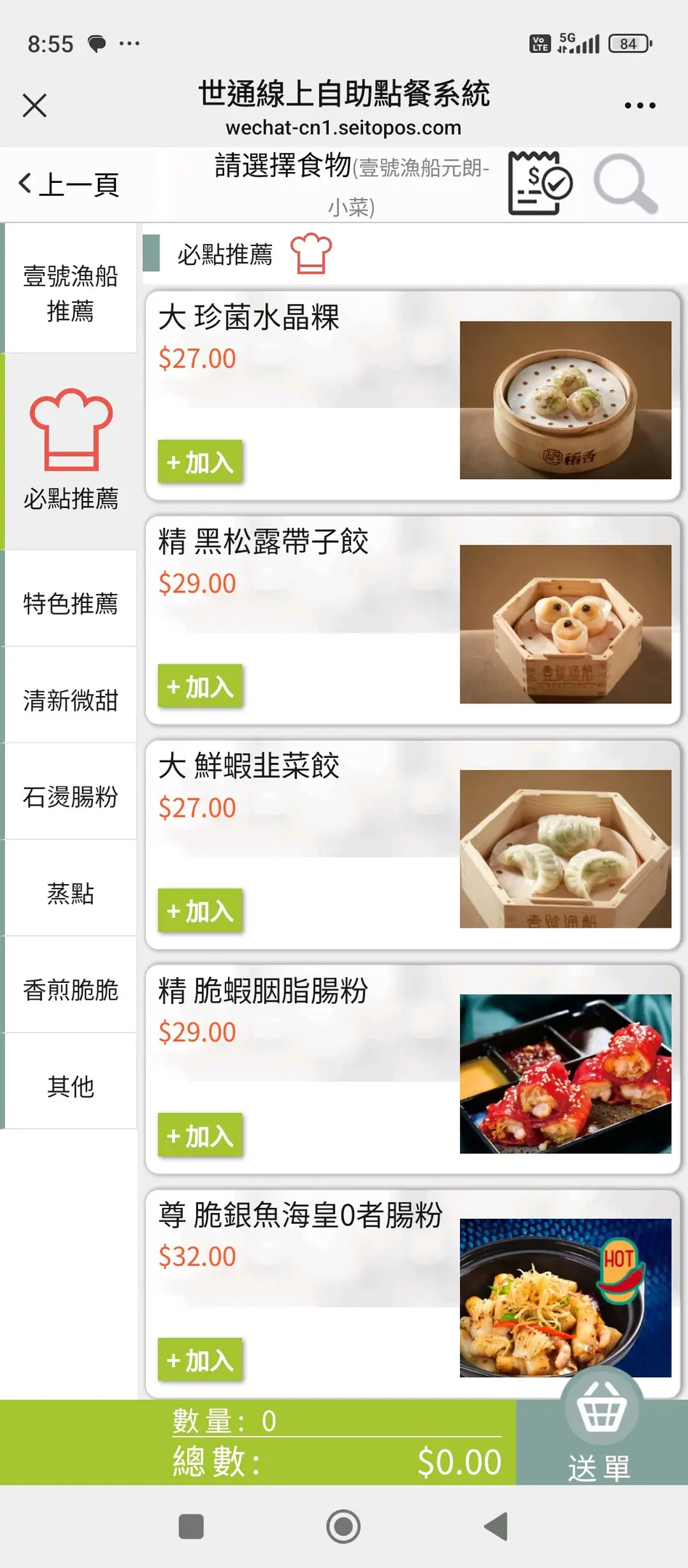Select the 其他 category

(x=70, y=1087)
